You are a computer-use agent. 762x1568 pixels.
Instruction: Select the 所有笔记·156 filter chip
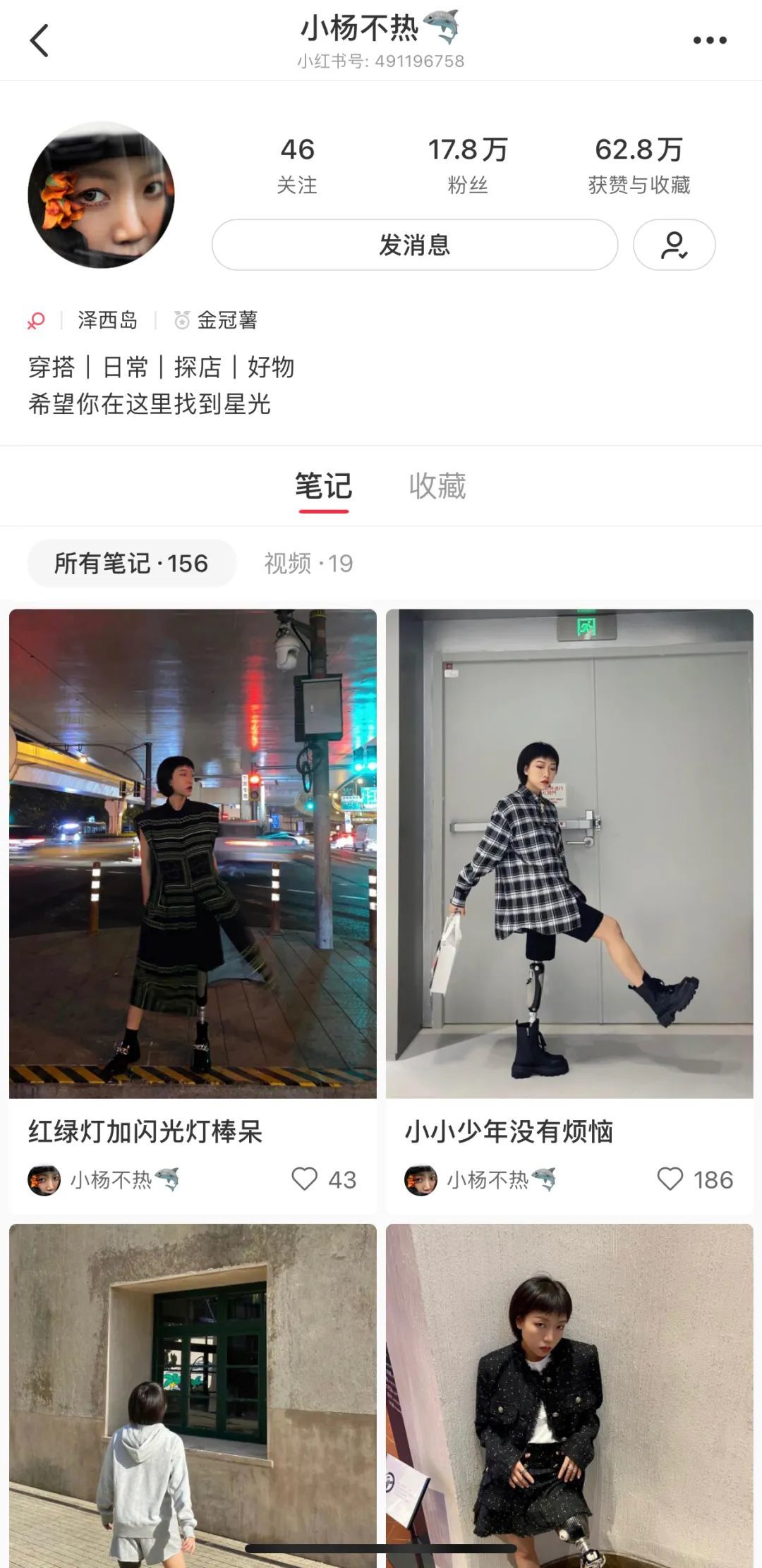click(x=131, y=563)
